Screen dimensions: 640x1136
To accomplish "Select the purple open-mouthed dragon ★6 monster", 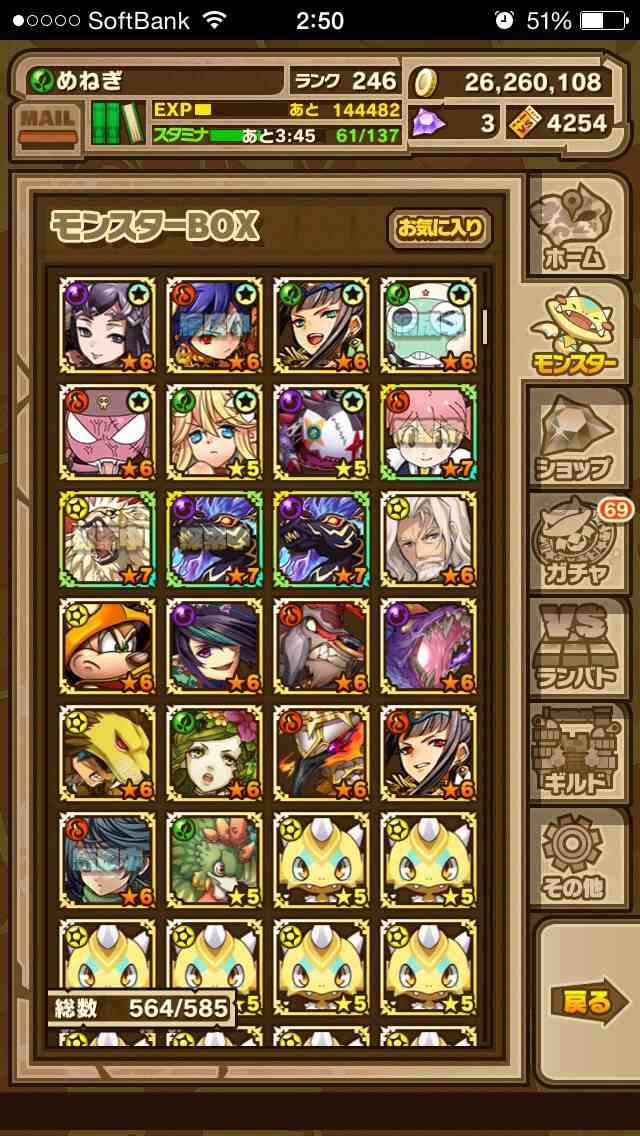I will point(428,646).
